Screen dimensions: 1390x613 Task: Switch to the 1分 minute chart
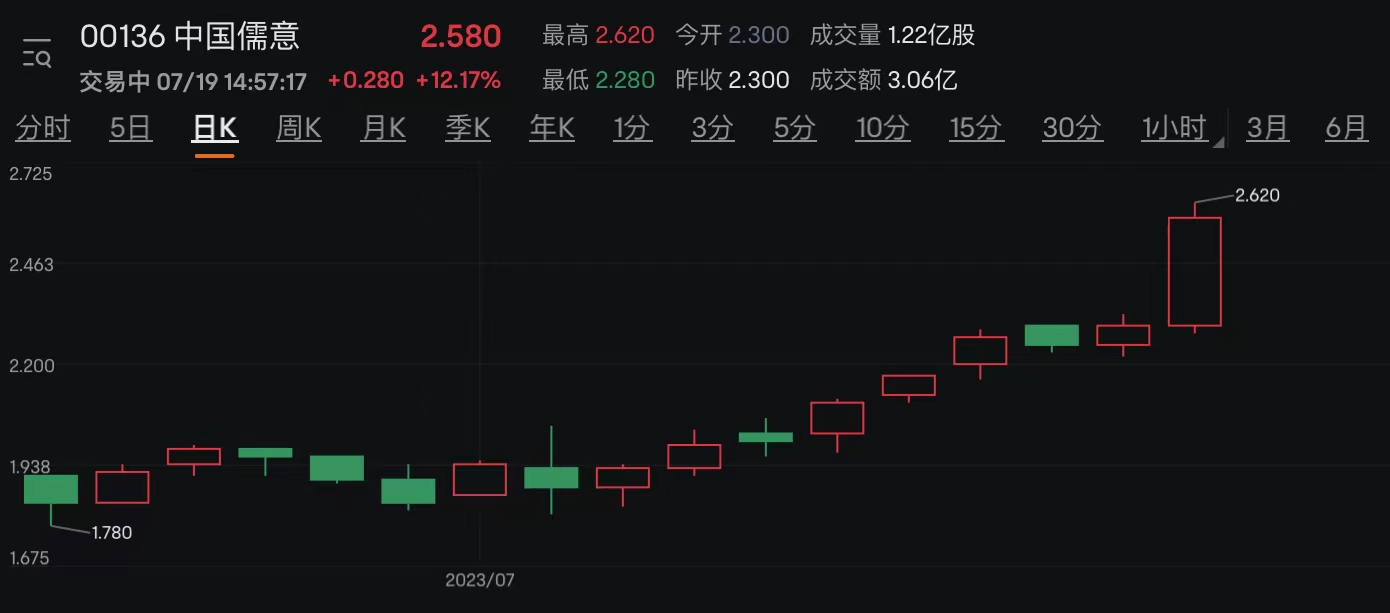click(x=632, y=128)
